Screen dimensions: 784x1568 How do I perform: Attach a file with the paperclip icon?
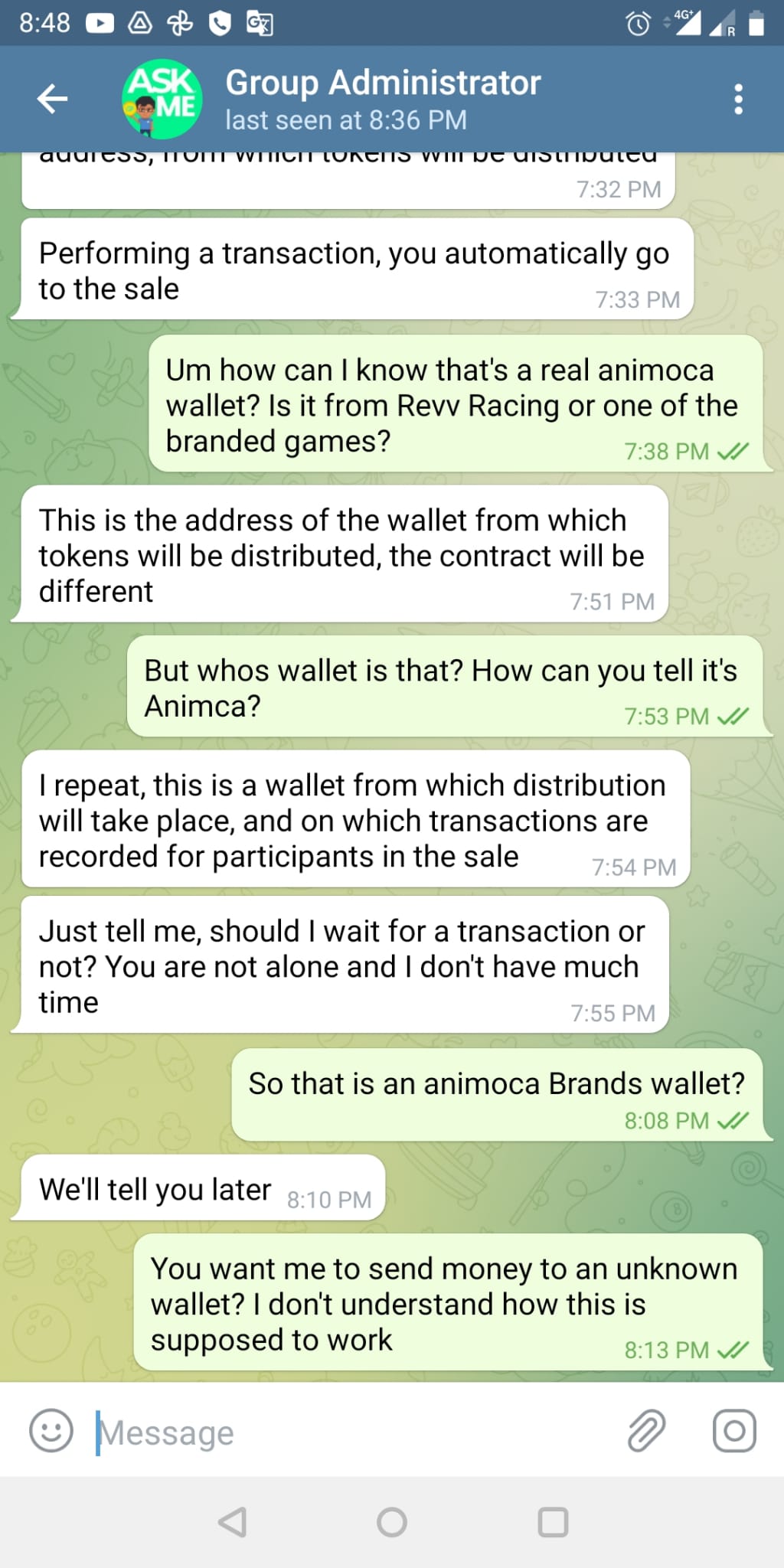[647, 1430]
